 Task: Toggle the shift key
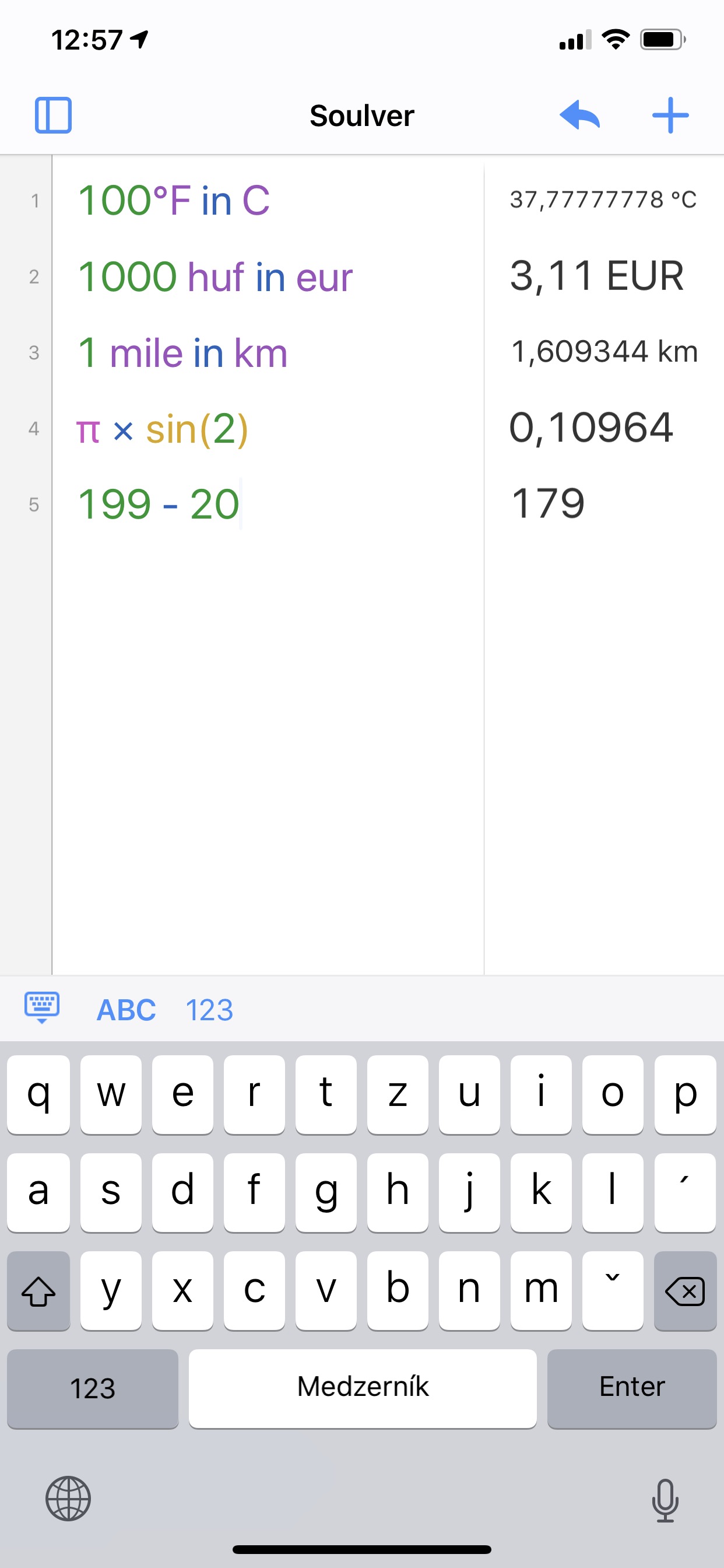pos(38,1290)
